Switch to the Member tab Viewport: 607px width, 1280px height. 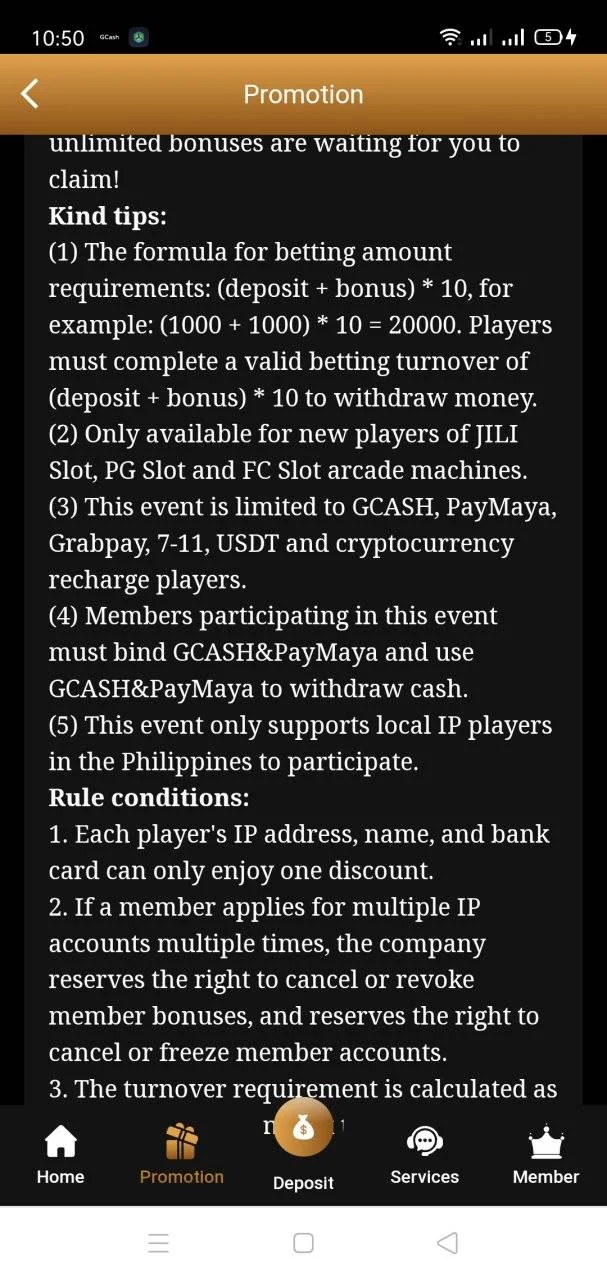(546, 1155)
